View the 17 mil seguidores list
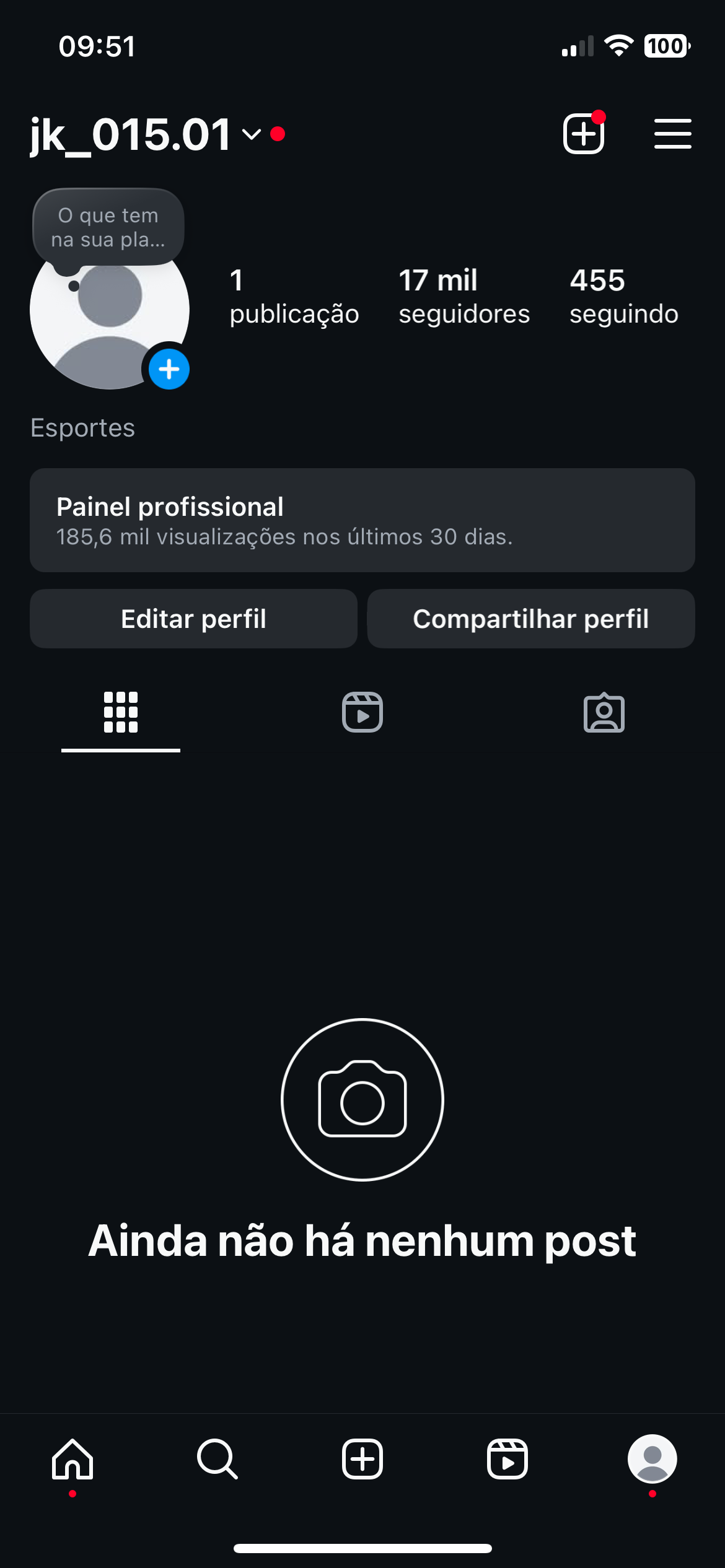725x1568 pixels. 464,297
